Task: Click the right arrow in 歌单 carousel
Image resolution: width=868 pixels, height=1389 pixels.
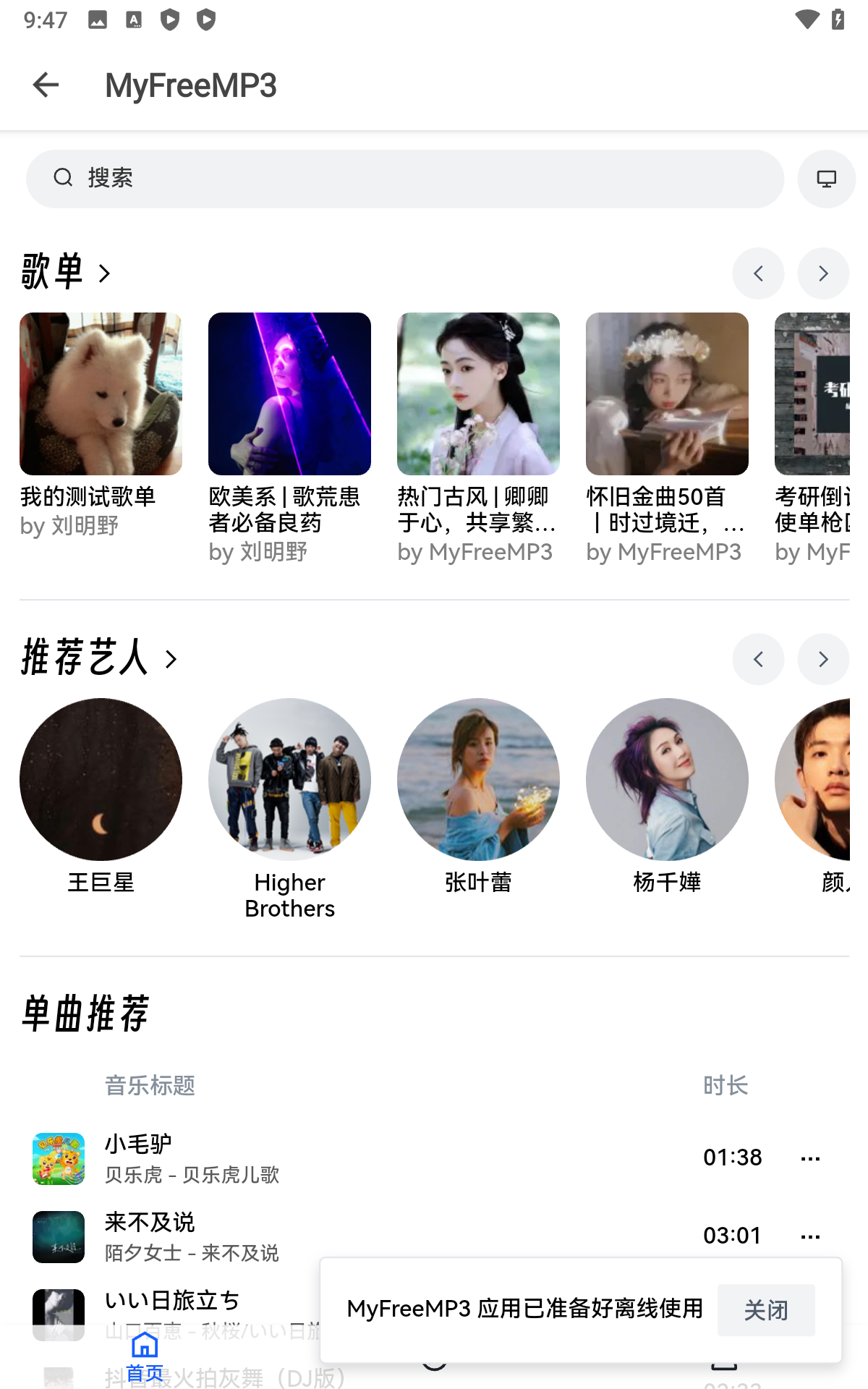Action: click(822, 273)
